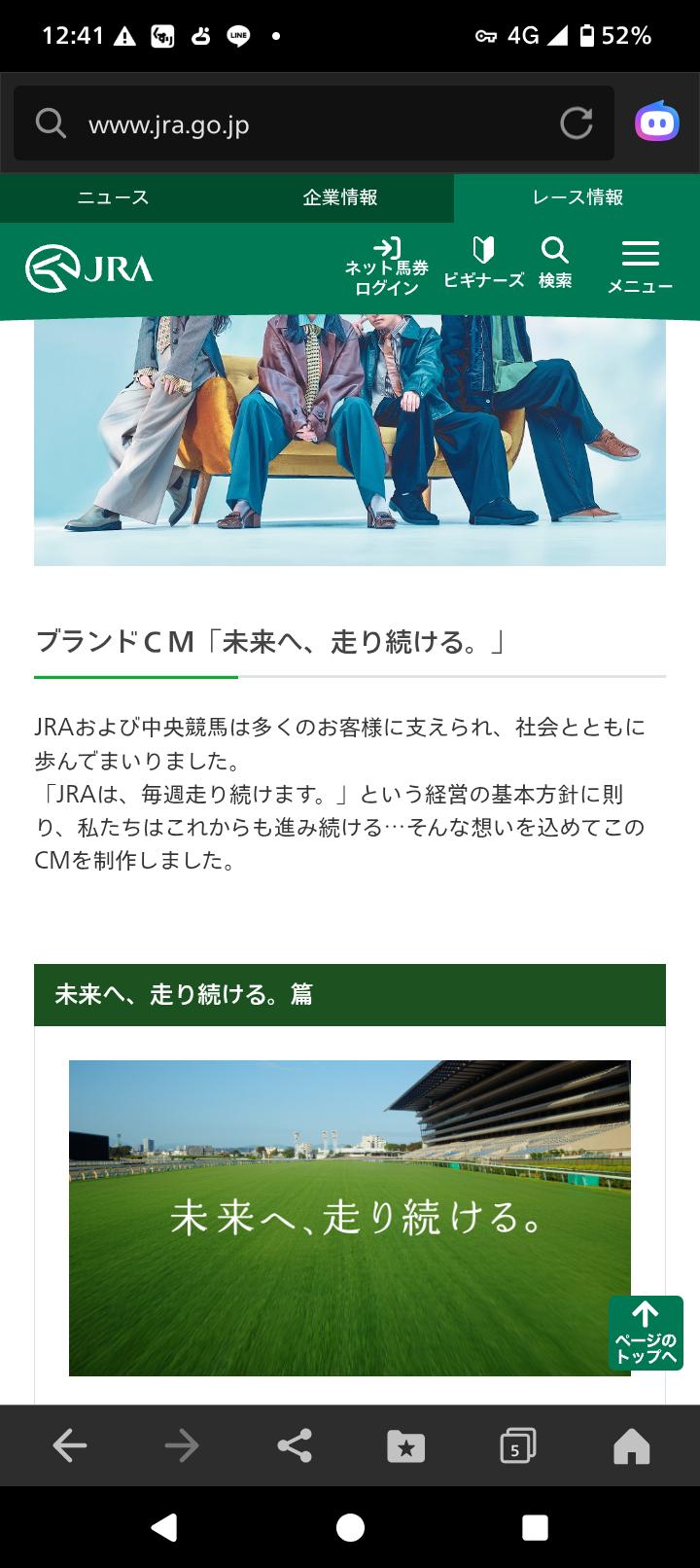Go back in the browser toolbar
Screen dimensions: 700x1568
click(x=69, y=1446)
